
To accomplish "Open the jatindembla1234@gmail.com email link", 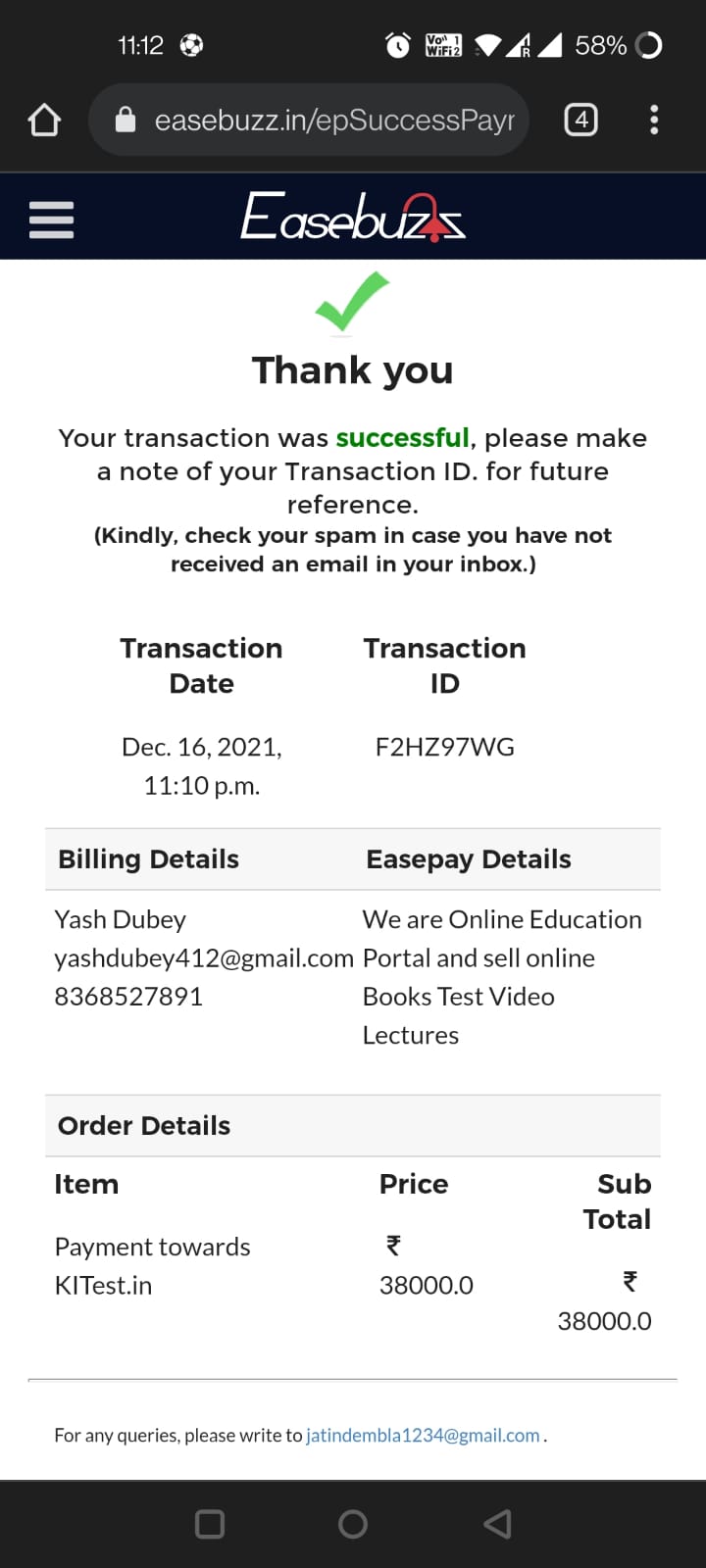I will pyautogui.click(x=423, y=1436).
